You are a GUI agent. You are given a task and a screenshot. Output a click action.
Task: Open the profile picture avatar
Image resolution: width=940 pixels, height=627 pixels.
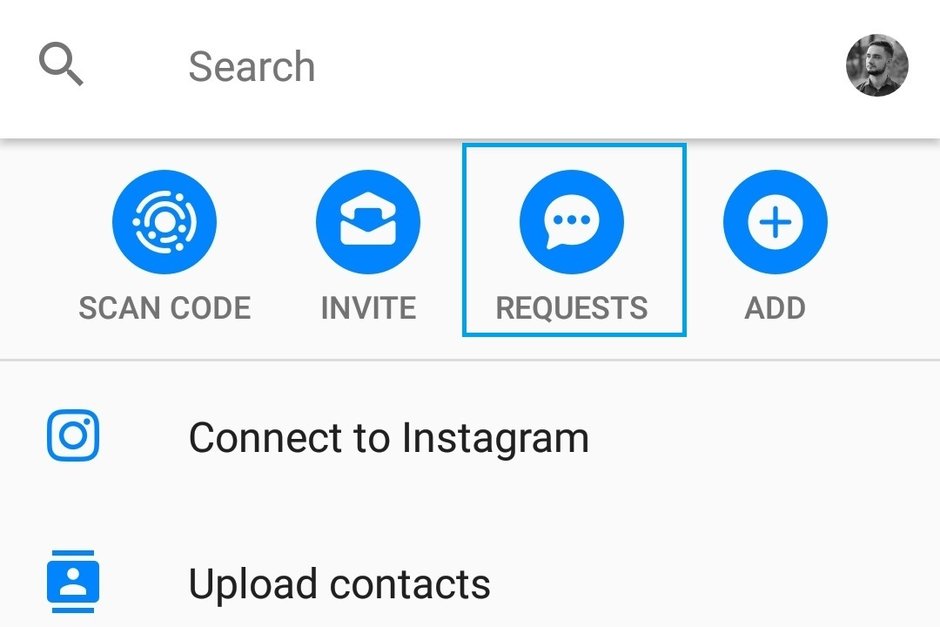click(877, 66)
